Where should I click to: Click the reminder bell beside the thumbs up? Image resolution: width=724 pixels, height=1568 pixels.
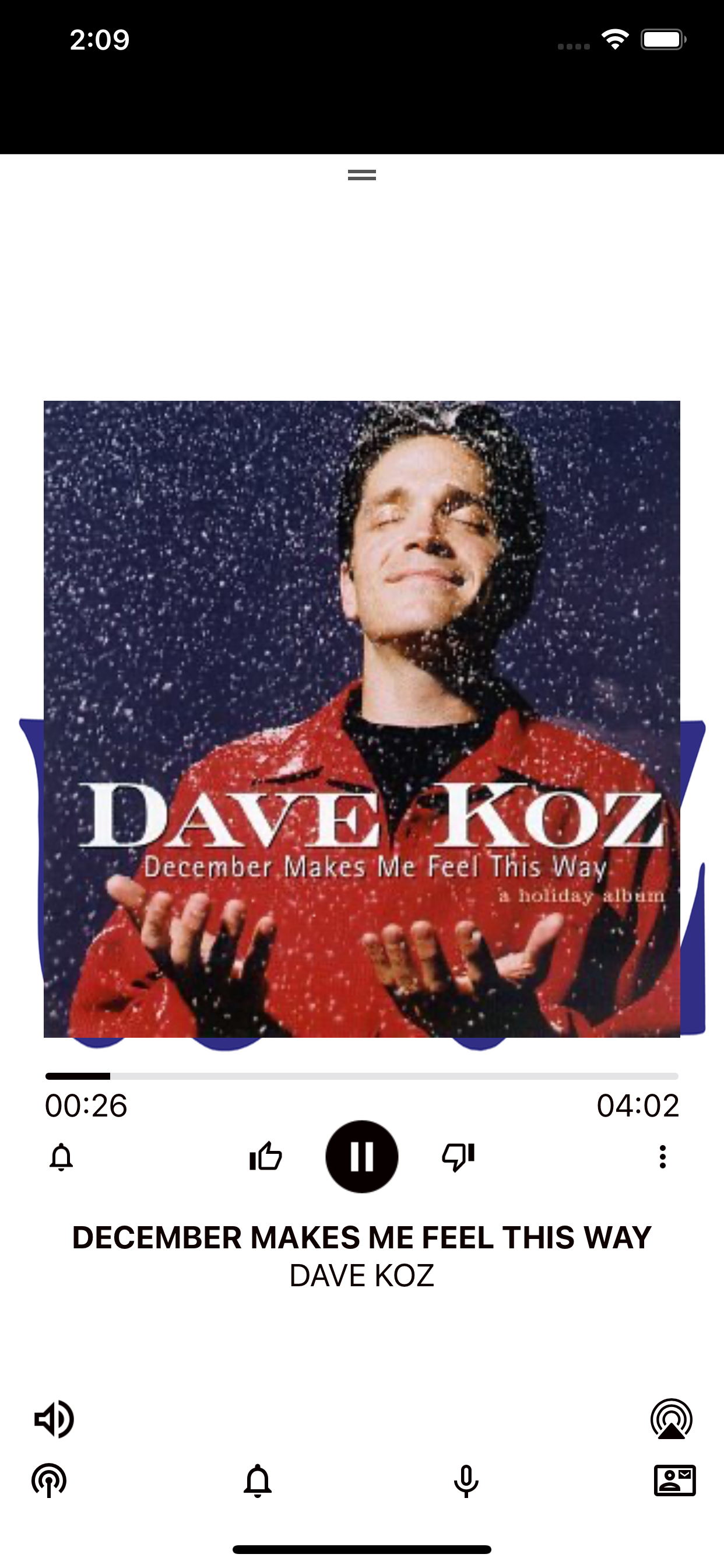tap(61, 1156)
